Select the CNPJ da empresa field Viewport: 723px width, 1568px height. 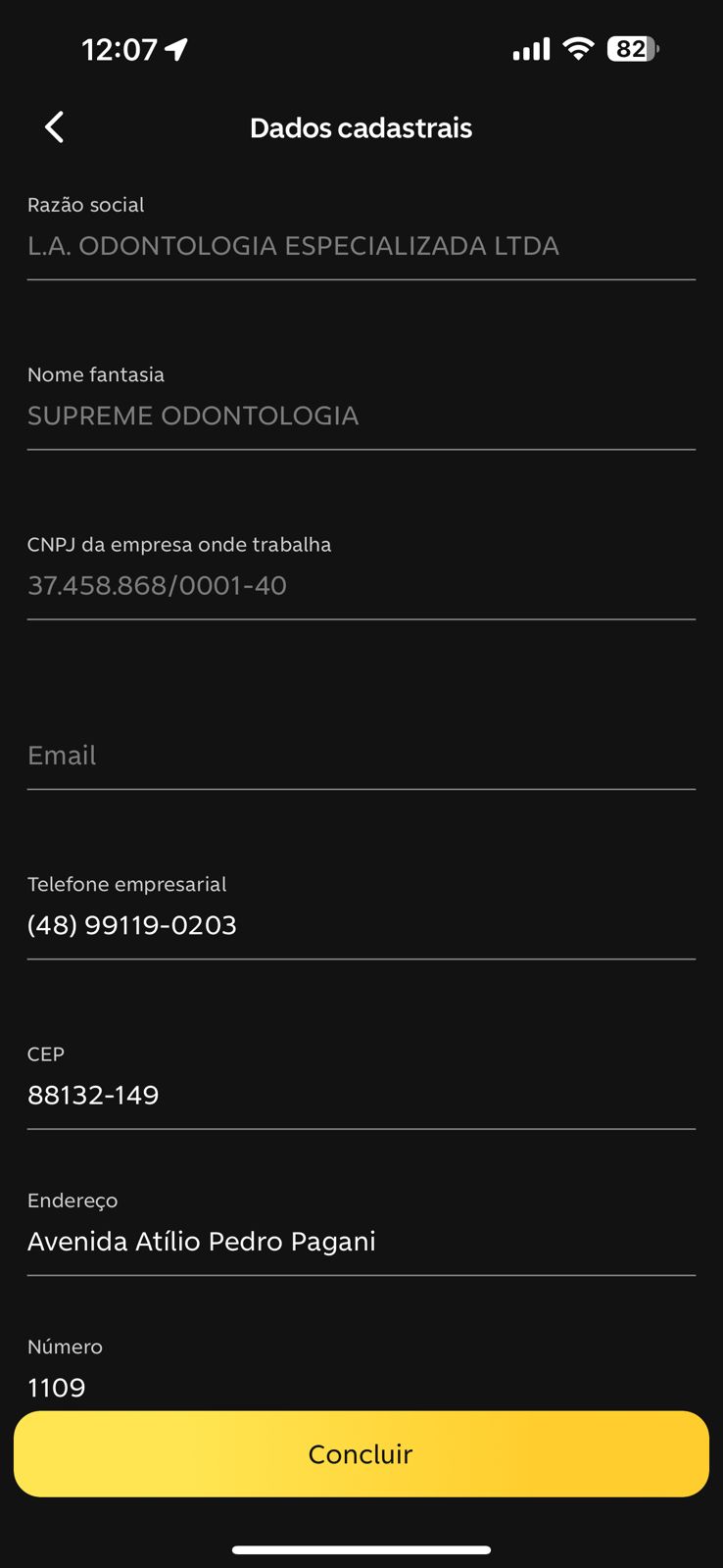(x=361, y=585)
